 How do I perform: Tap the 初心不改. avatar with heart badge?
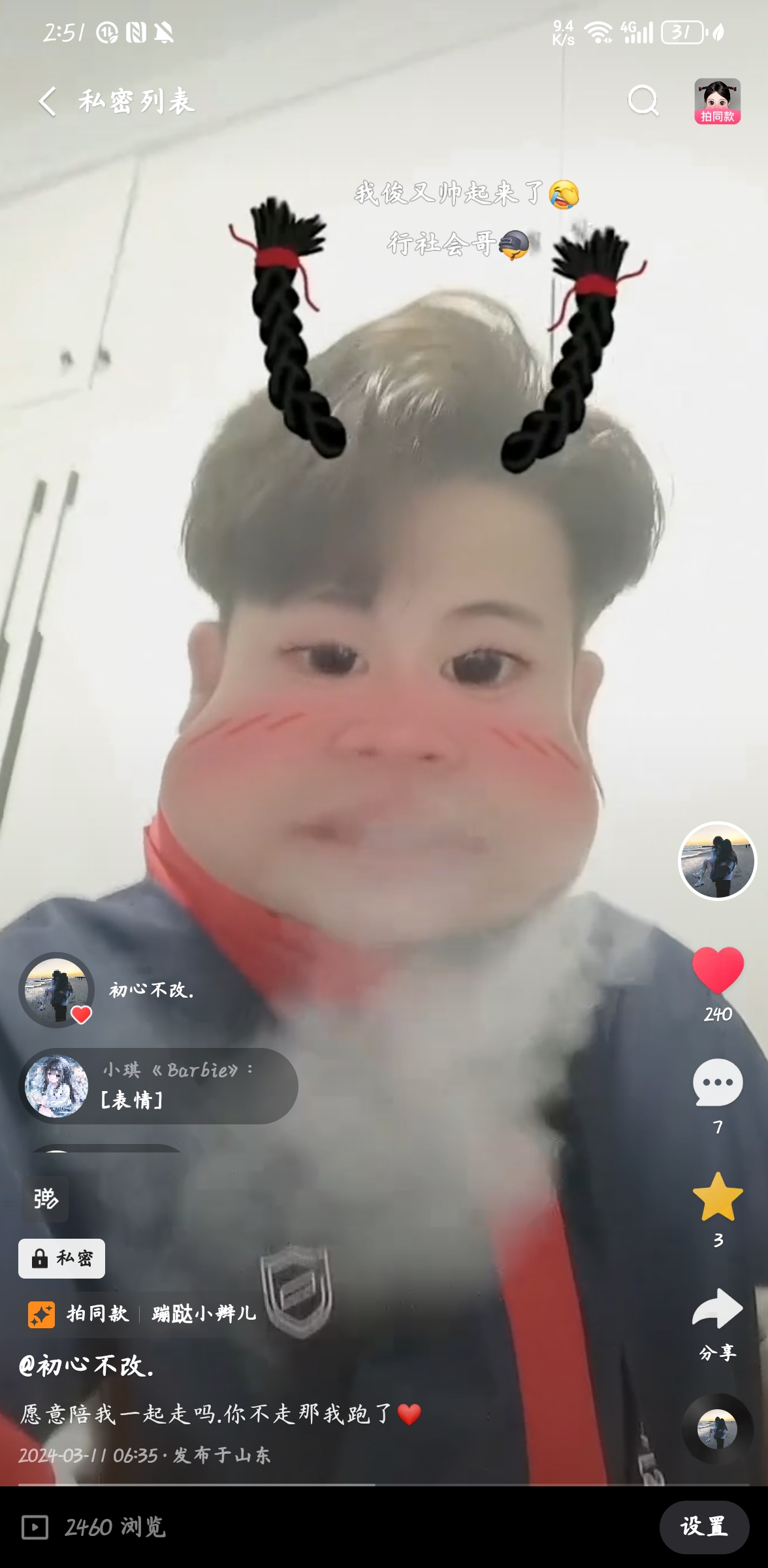coord(56,990)
